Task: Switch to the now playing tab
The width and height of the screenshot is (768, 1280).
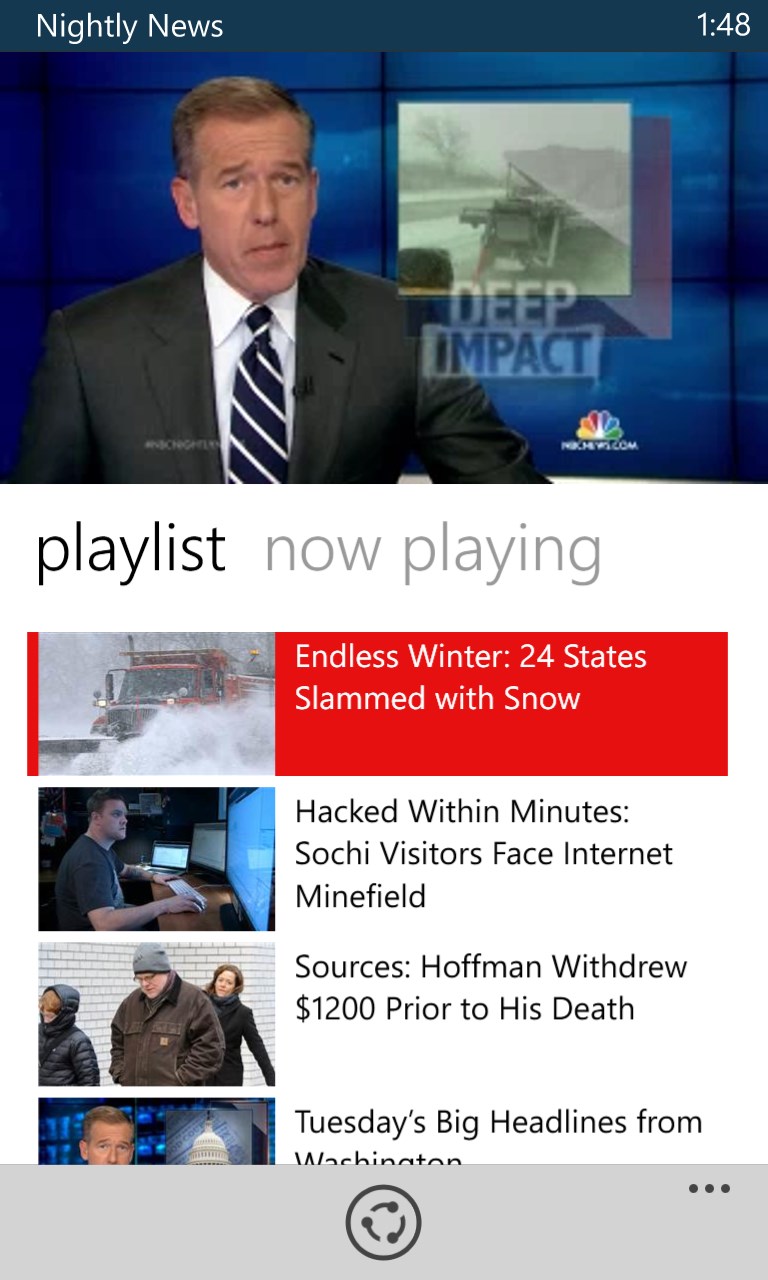Action: point(432,550)
